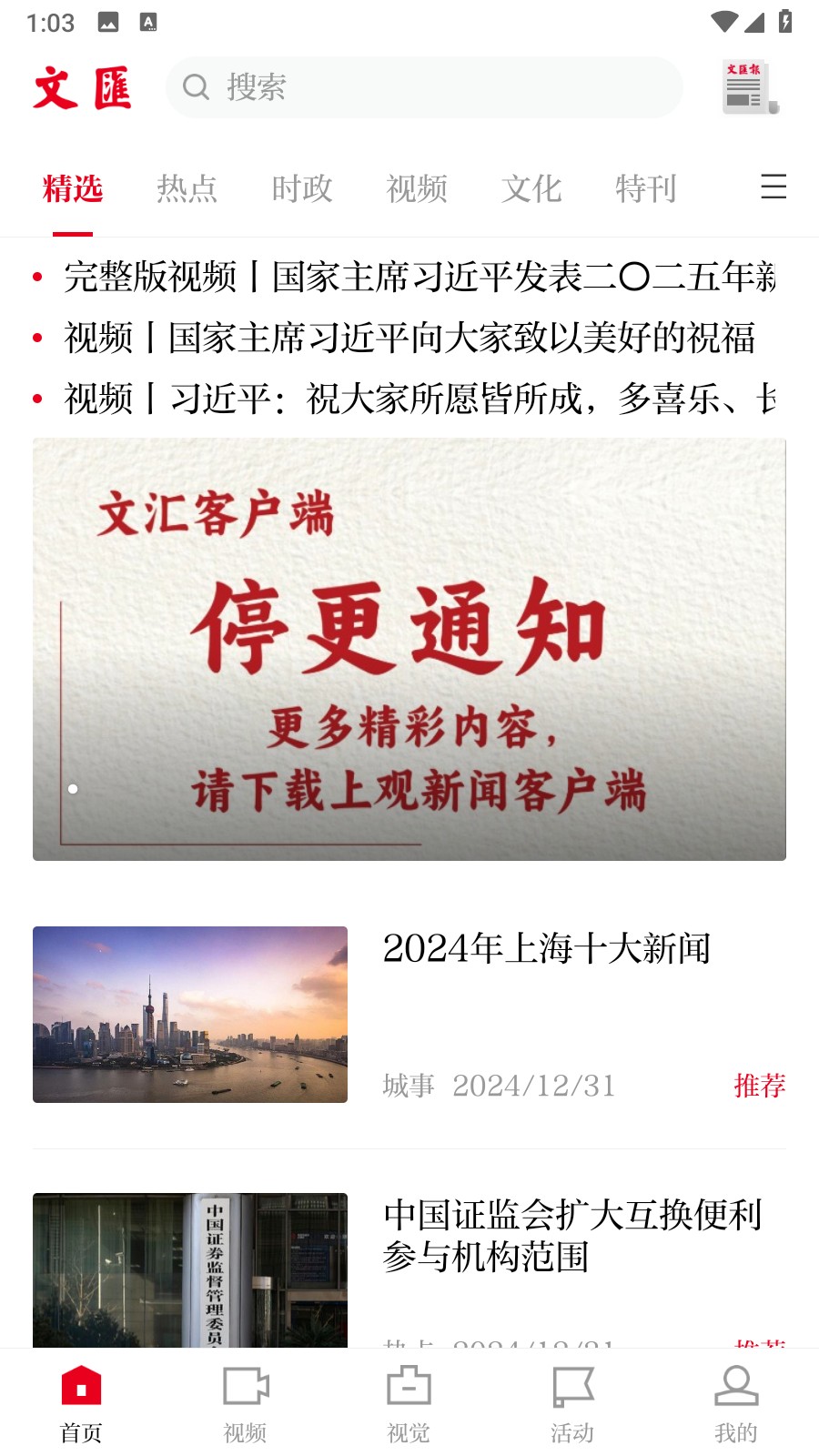The image size is (819, 1456).
Task: Select the 视频 top tab
Action: pos(417,188)
